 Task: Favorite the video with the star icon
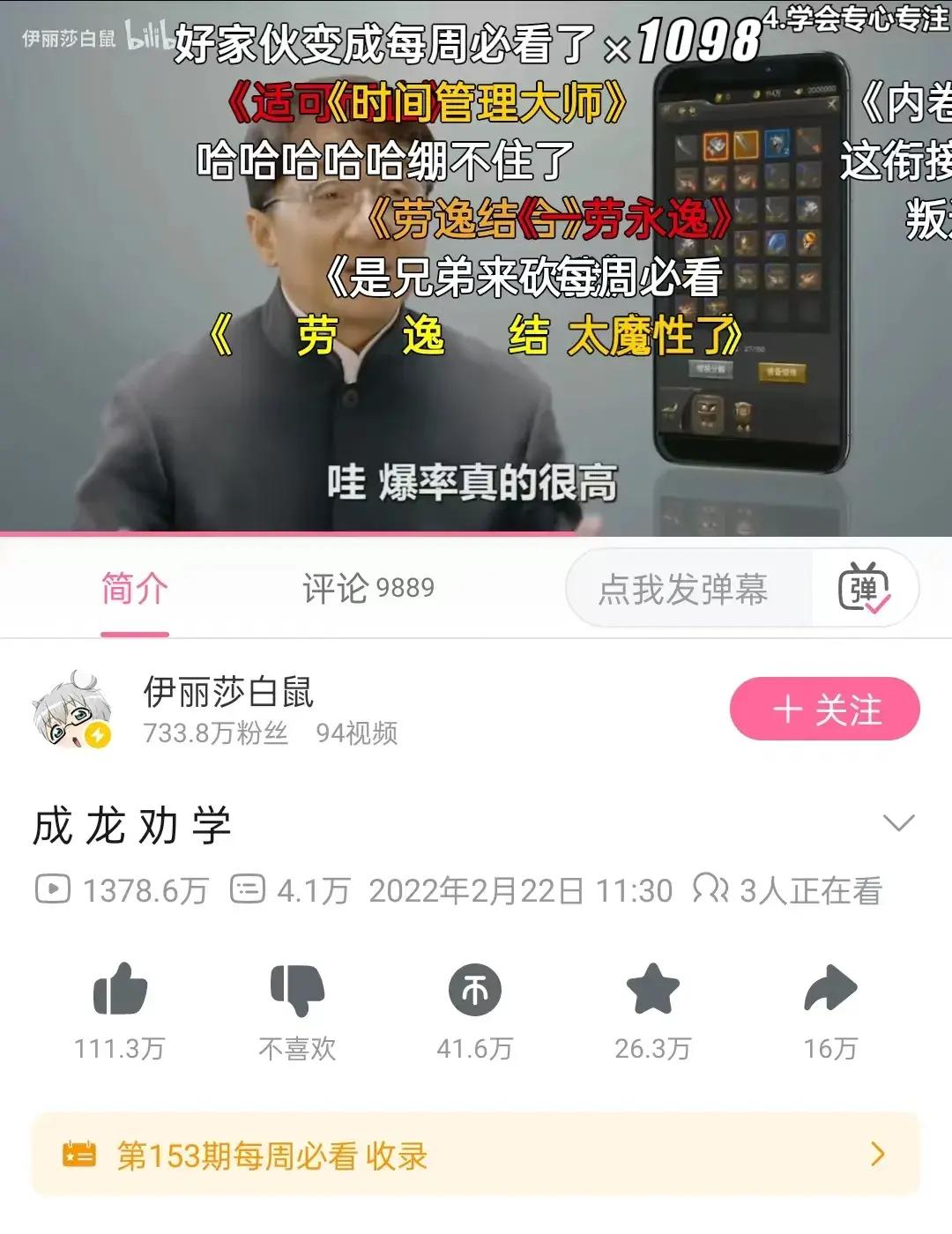(652, 989)
